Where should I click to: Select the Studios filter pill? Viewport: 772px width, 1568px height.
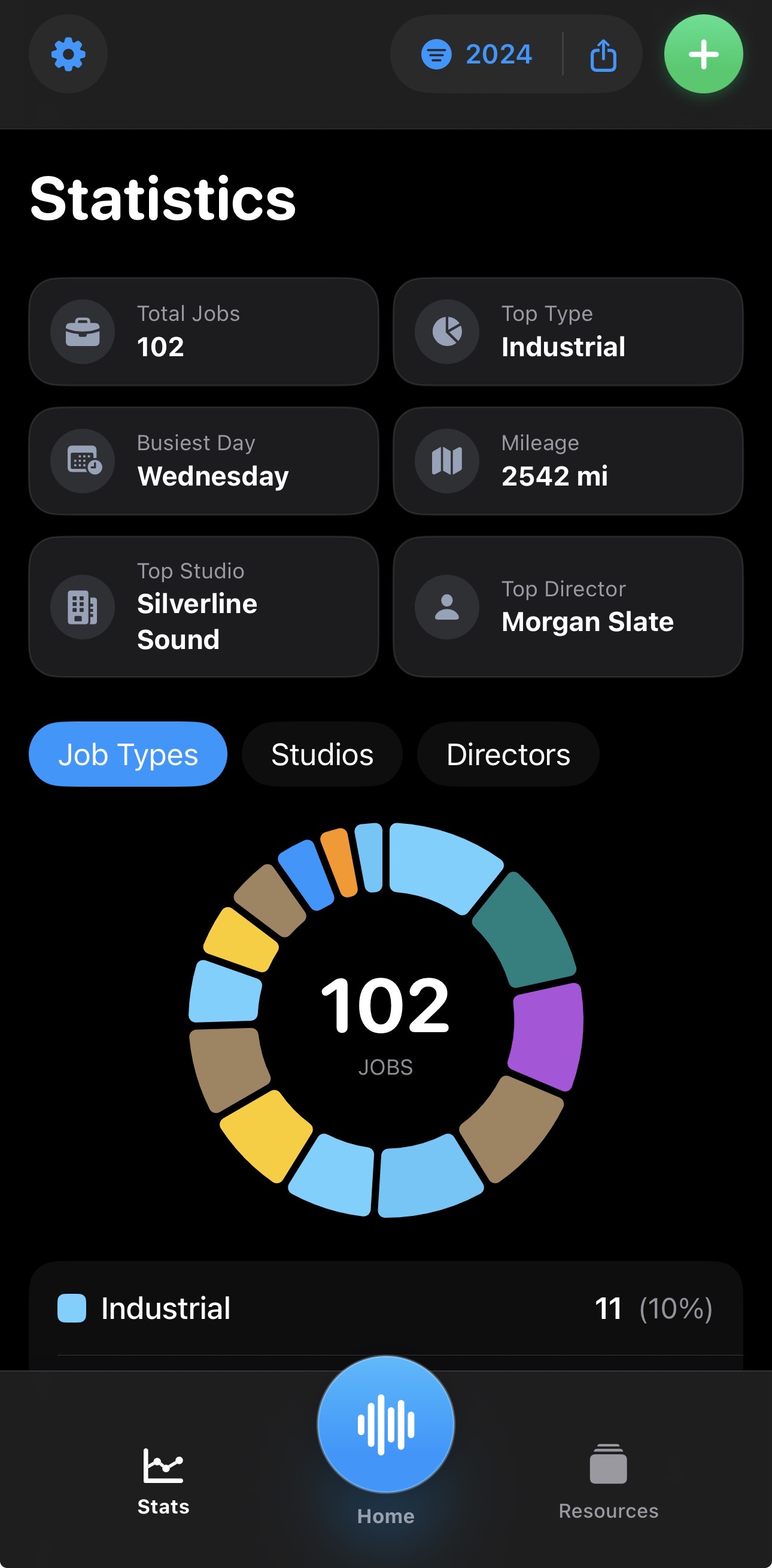[322, 754]
